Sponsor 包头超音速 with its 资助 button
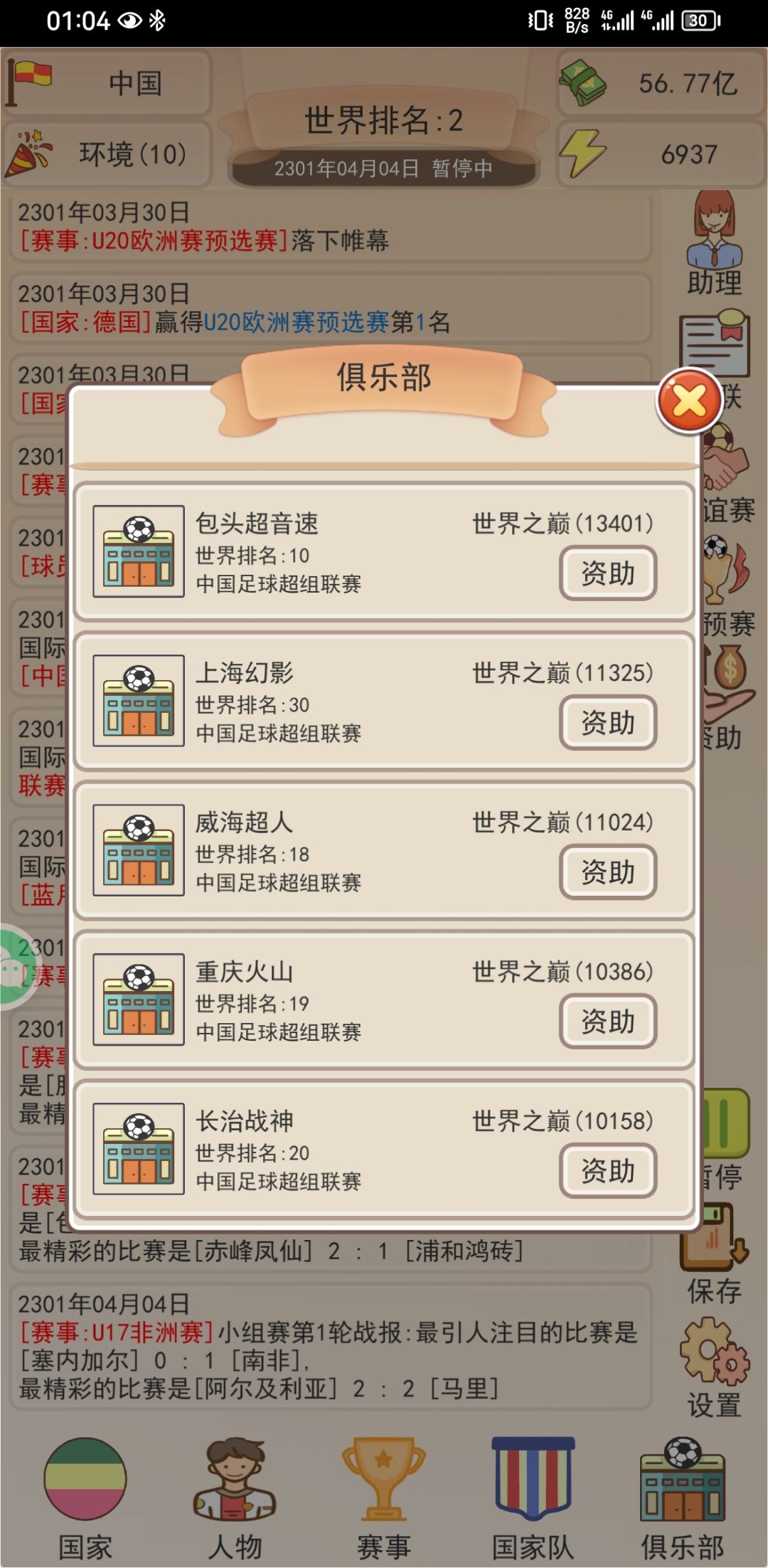768x1568 pixels. (608, 573)
